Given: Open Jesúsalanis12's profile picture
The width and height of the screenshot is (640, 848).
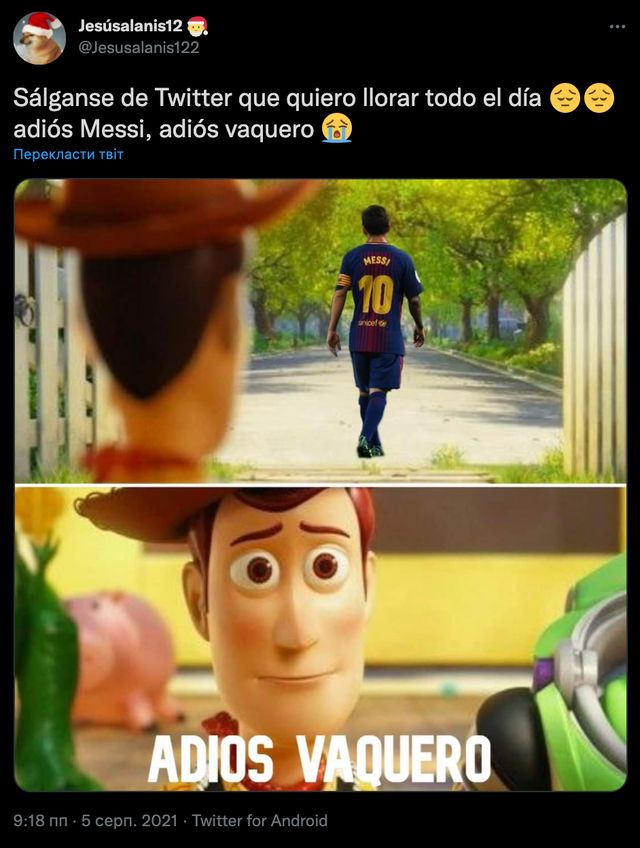Looking at the screenshot, I should point(39,37).
